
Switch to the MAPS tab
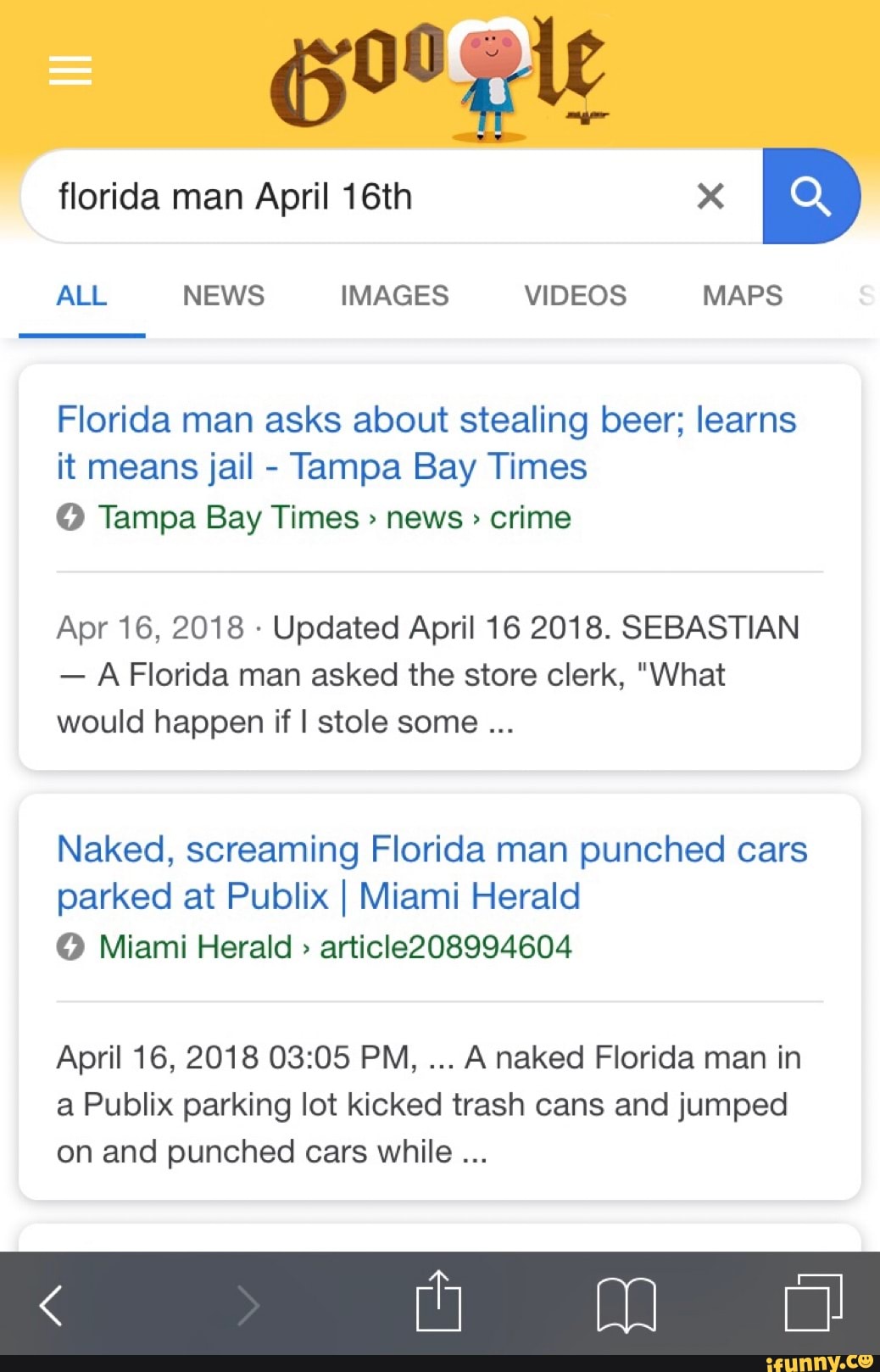(x=742, y=296)
